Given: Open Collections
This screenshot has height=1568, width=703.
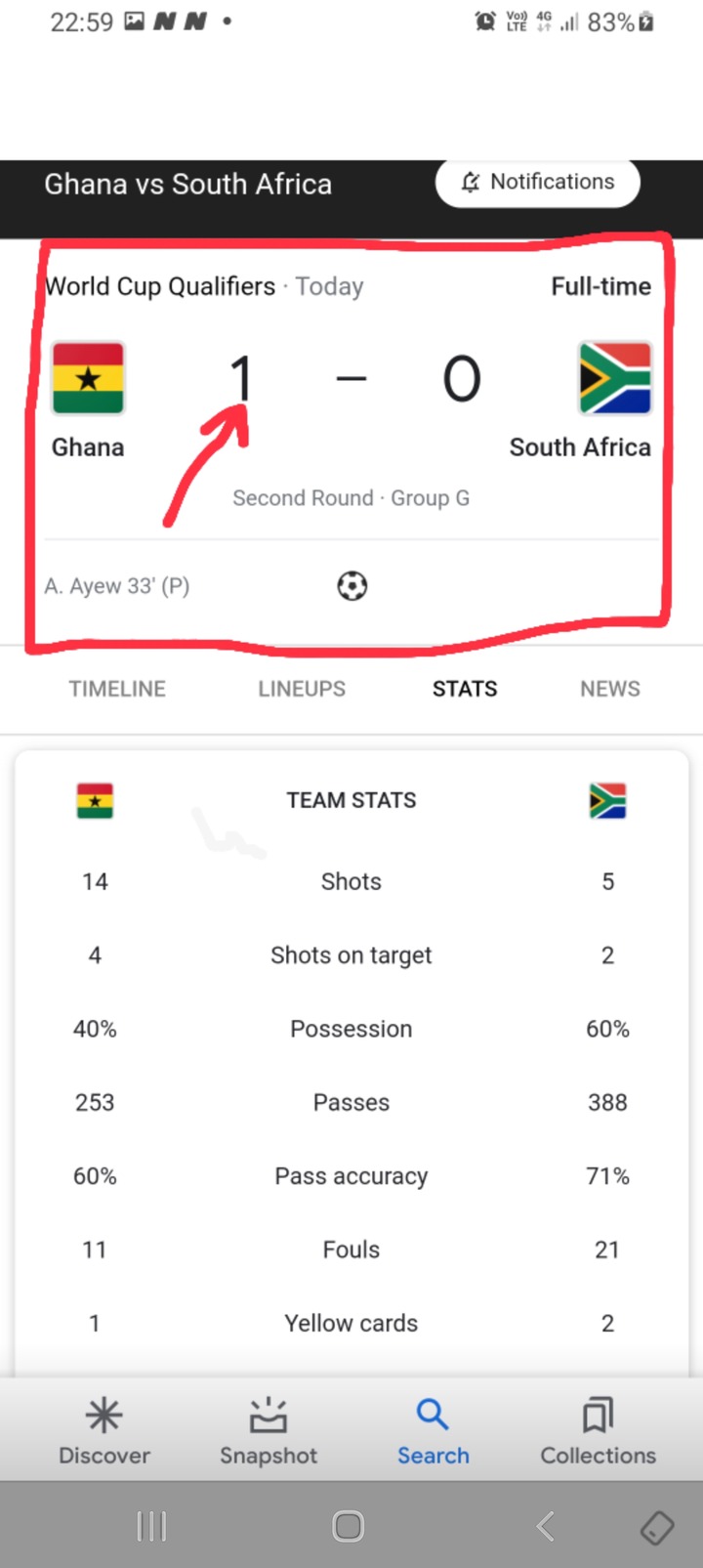Looking at the screenshot, I should 598,1431.
